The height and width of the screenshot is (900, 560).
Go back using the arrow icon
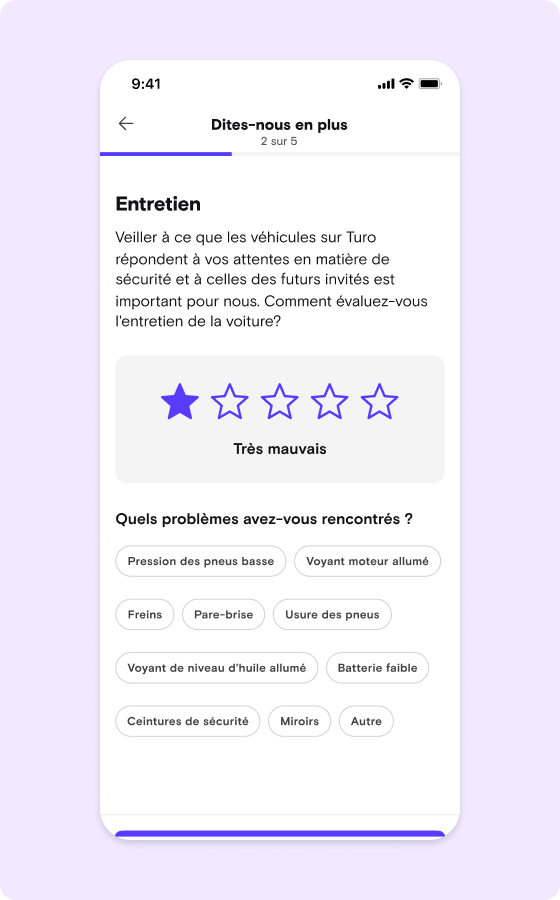126,123
